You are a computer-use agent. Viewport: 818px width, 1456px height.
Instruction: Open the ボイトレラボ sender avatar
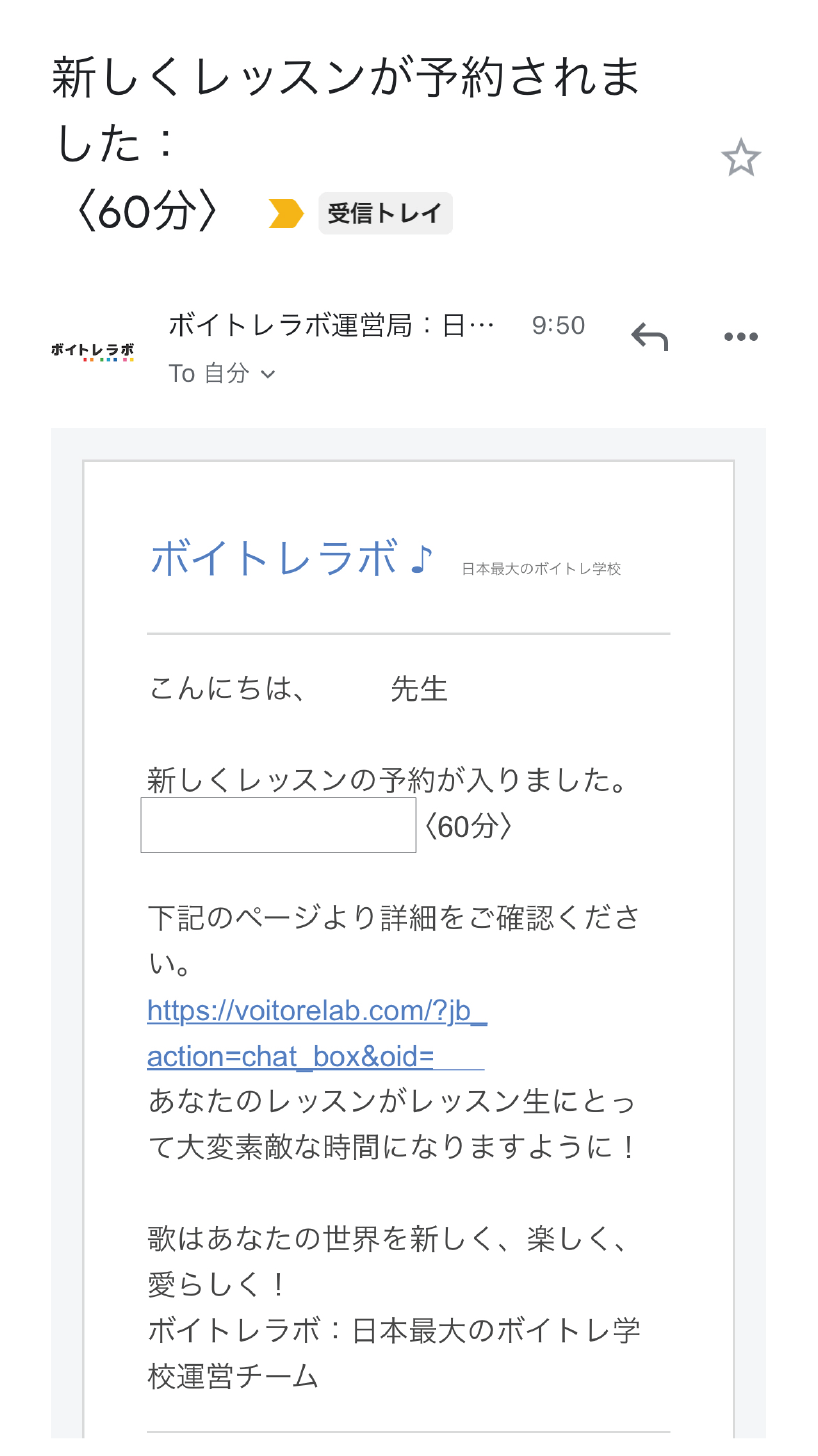[x=92, y=351]
